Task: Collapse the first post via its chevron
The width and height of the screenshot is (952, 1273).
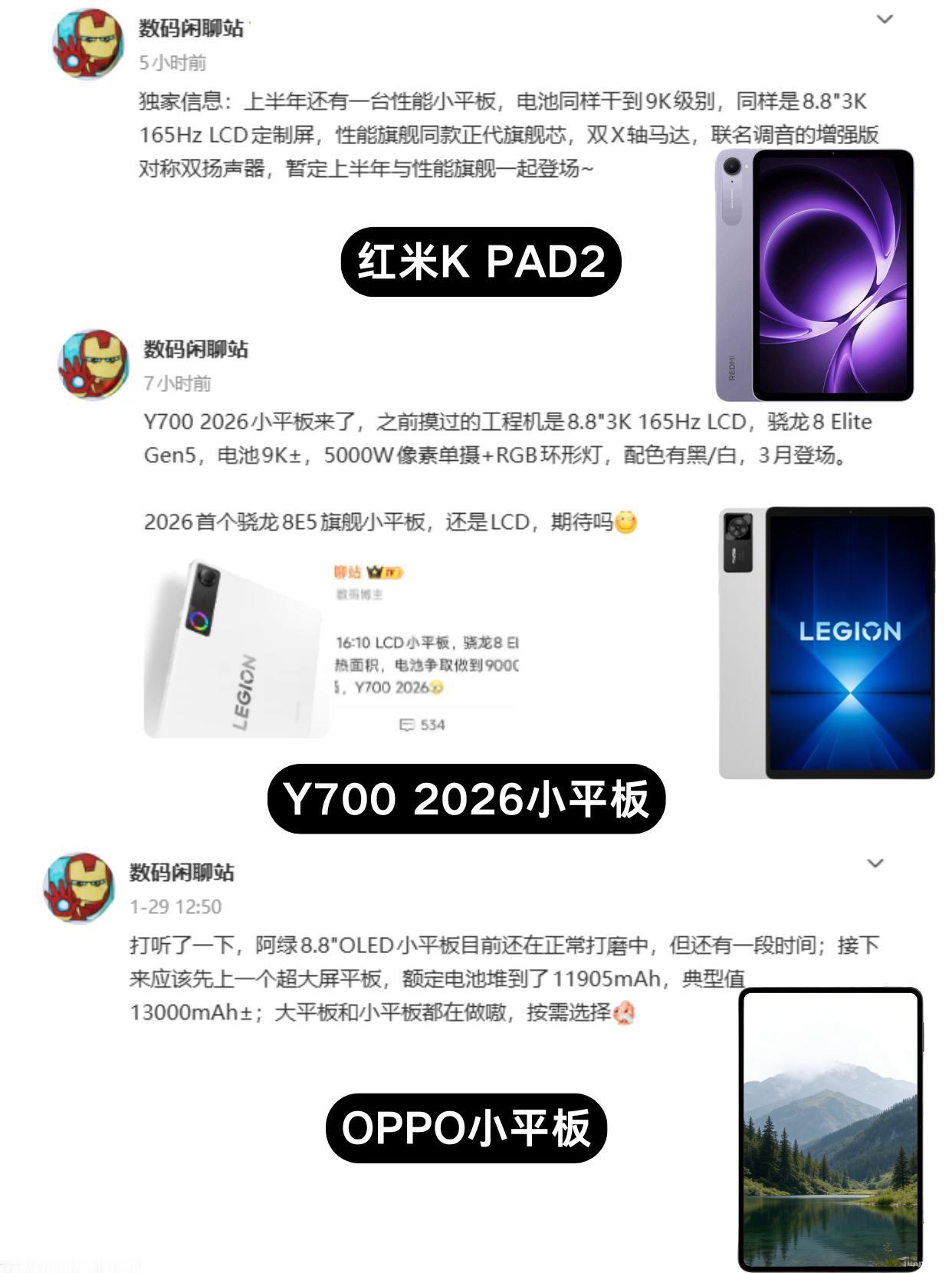Action: [x=886, y=18]
